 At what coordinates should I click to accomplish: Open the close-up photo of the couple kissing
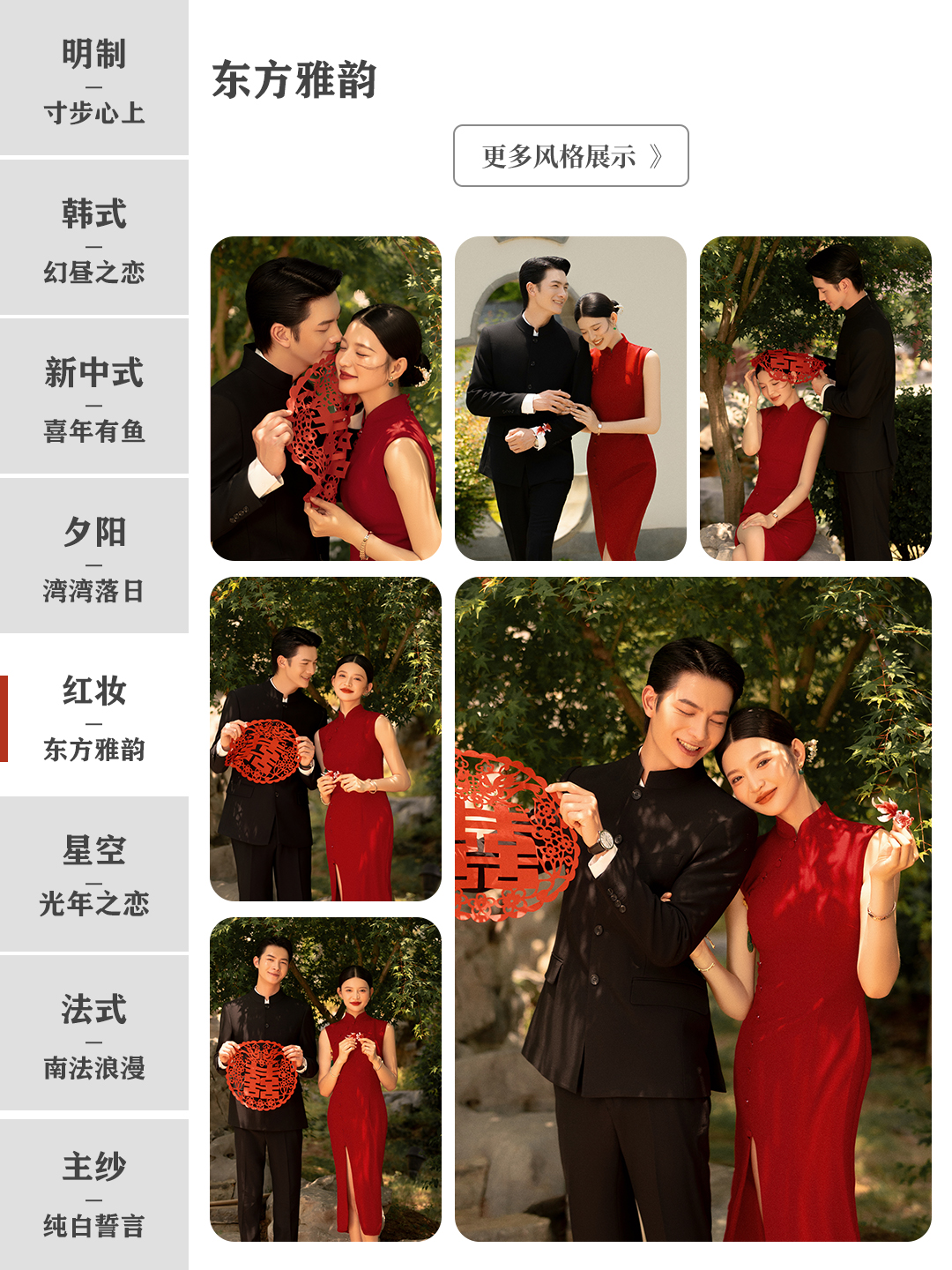(325, 399)
